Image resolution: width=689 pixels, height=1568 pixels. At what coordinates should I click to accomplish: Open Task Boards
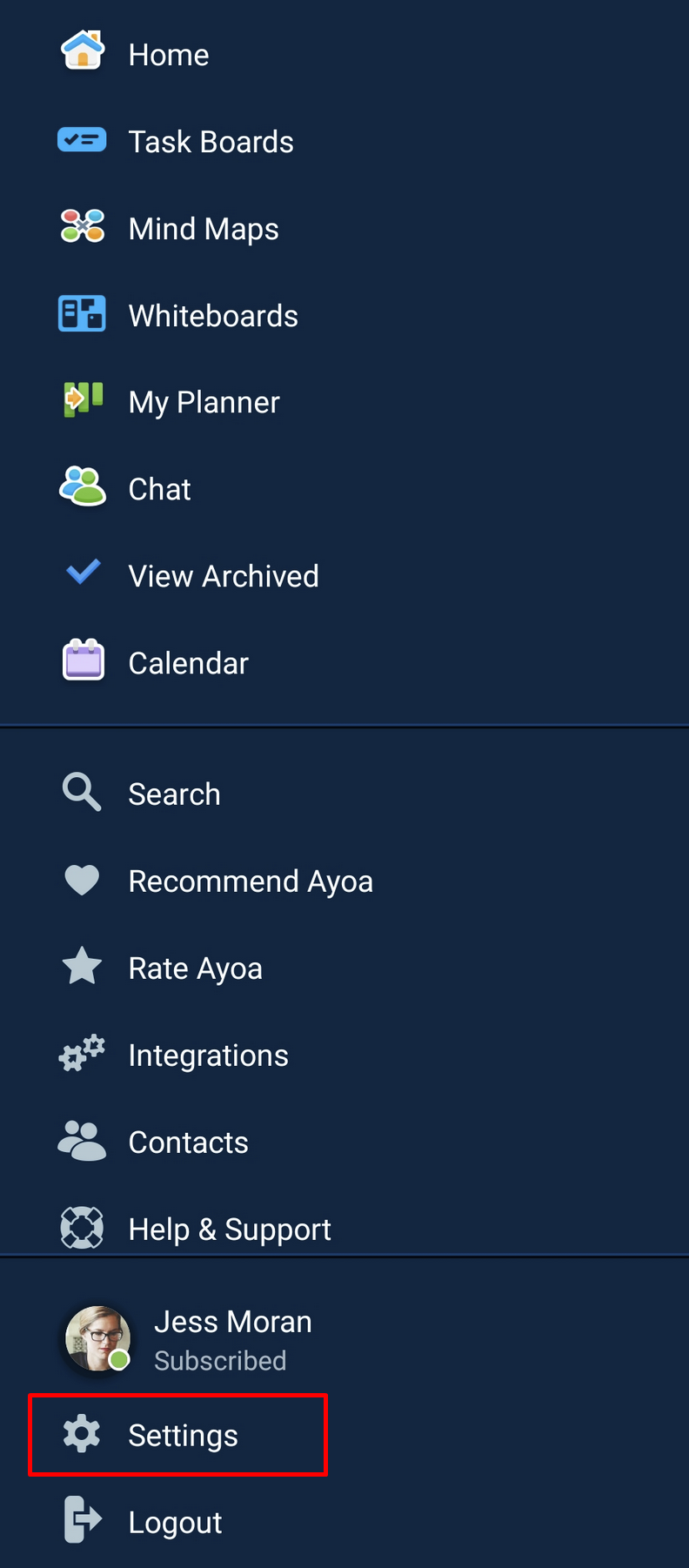pyautogui.click(x=211, y=142)
